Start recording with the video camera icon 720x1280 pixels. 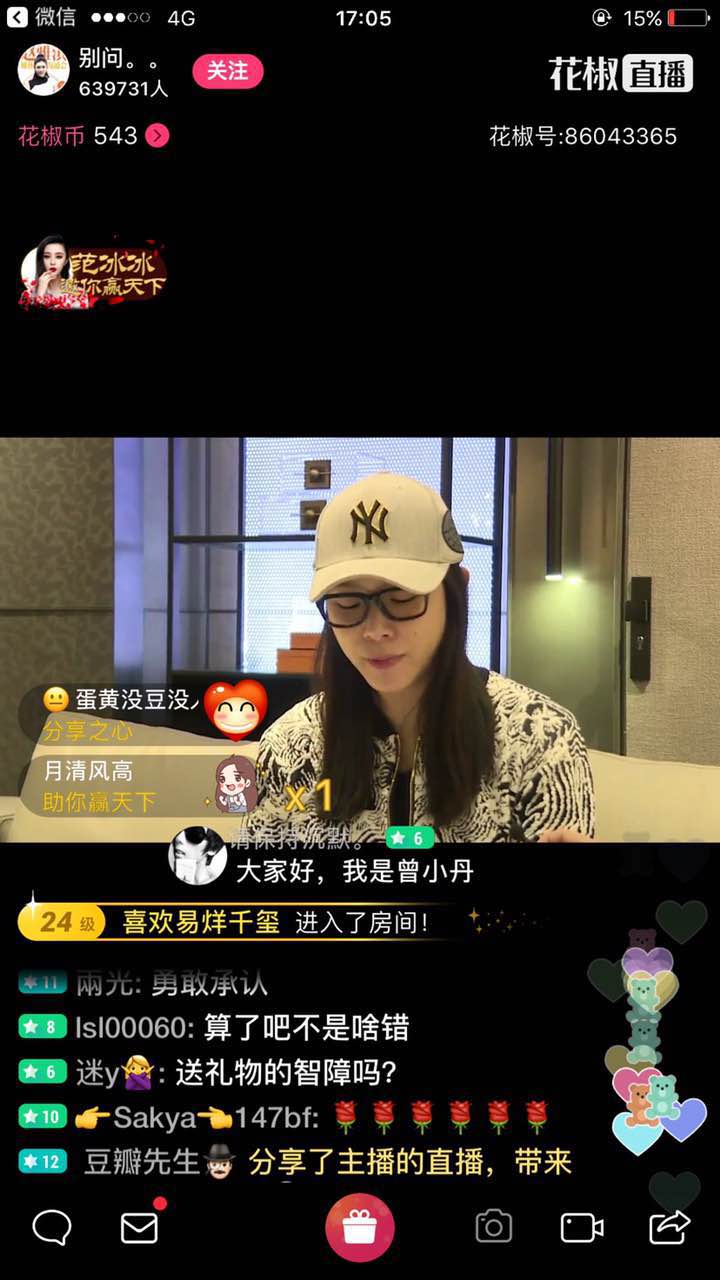click(581, 1227)
